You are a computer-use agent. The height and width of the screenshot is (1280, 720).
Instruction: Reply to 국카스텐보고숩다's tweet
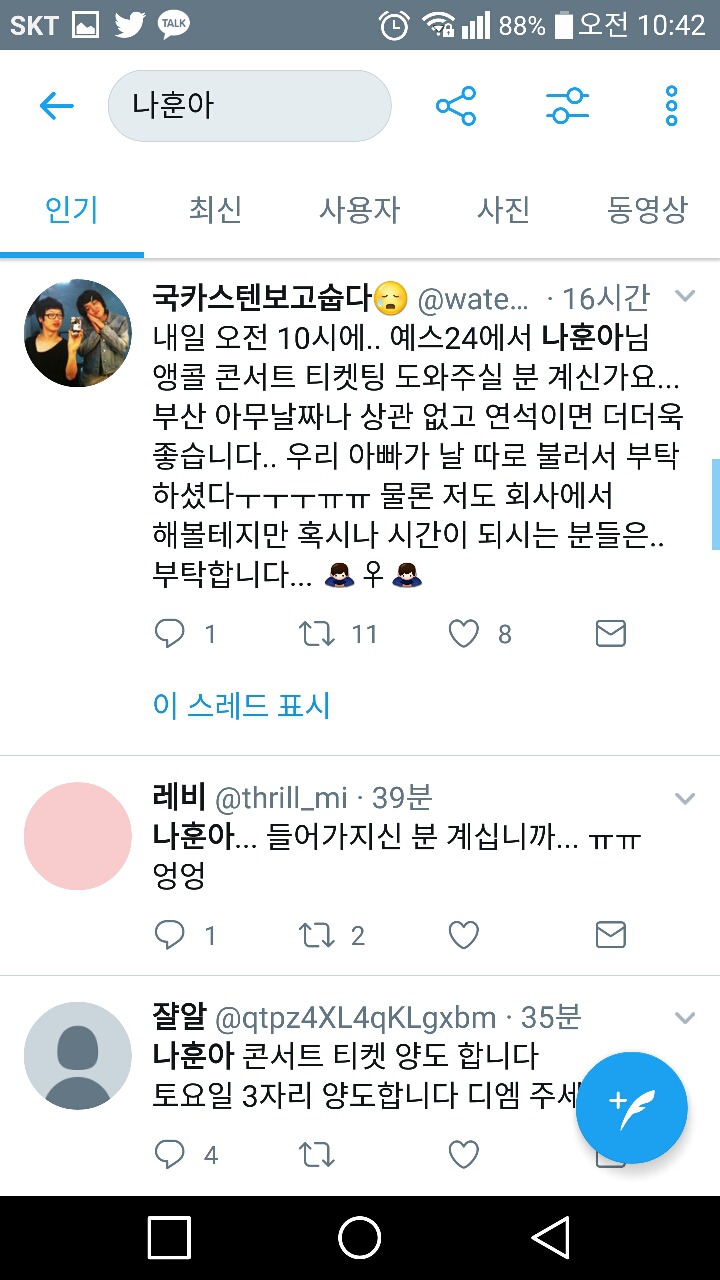point(168,633)
